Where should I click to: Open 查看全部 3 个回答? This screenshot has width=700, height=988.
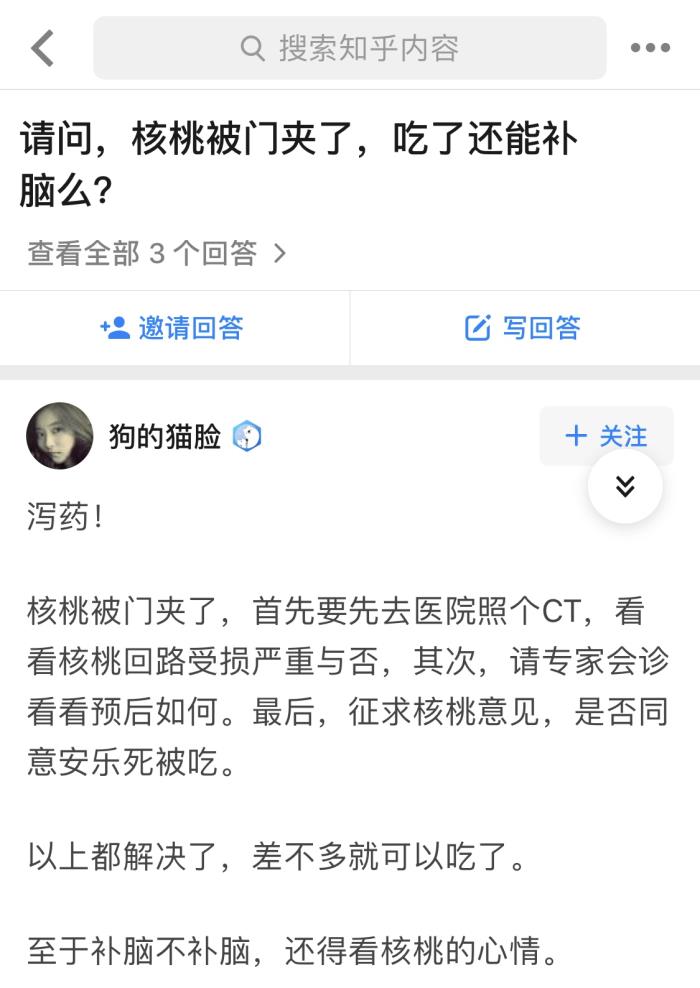[157, 253]
